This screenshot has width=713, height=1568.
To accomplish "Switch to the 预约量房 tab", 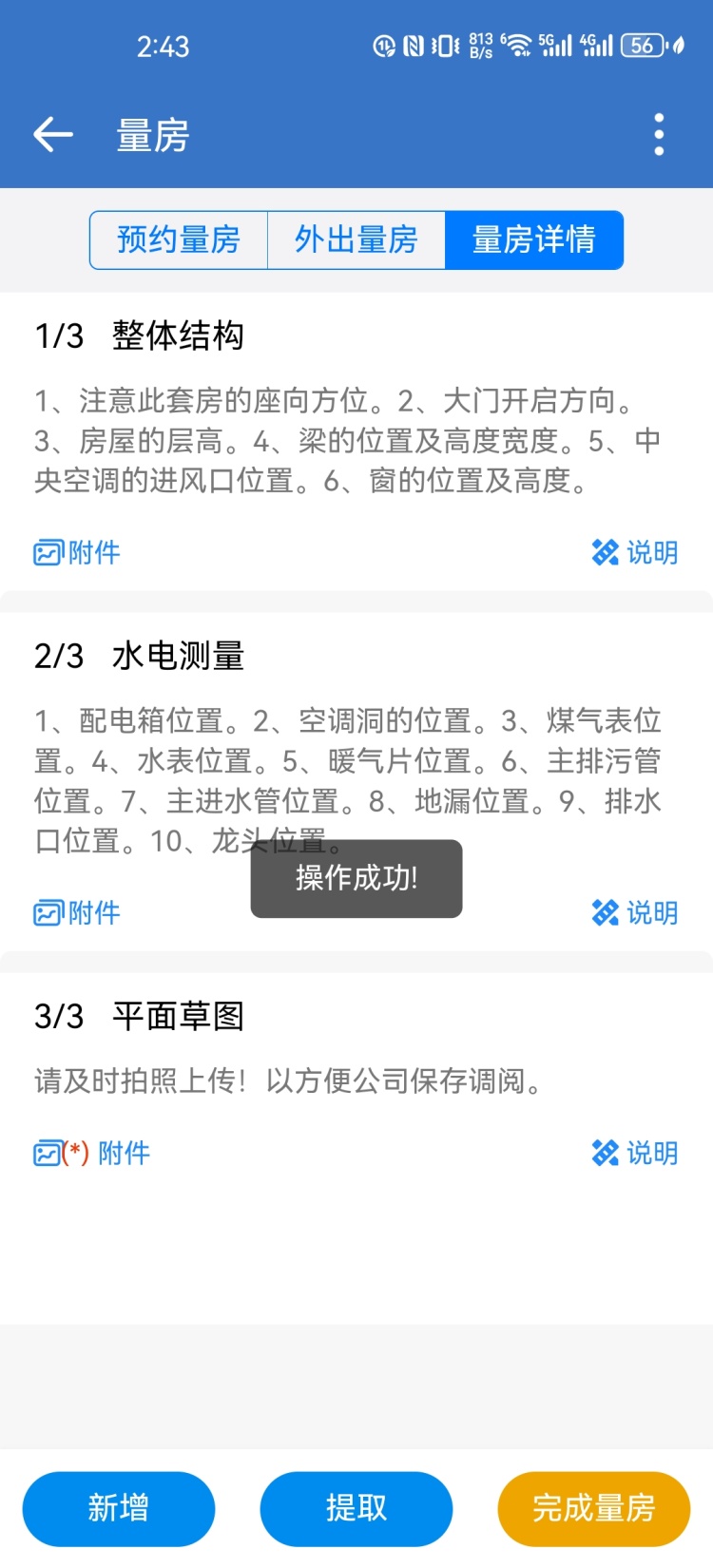I will coord(179,239).
